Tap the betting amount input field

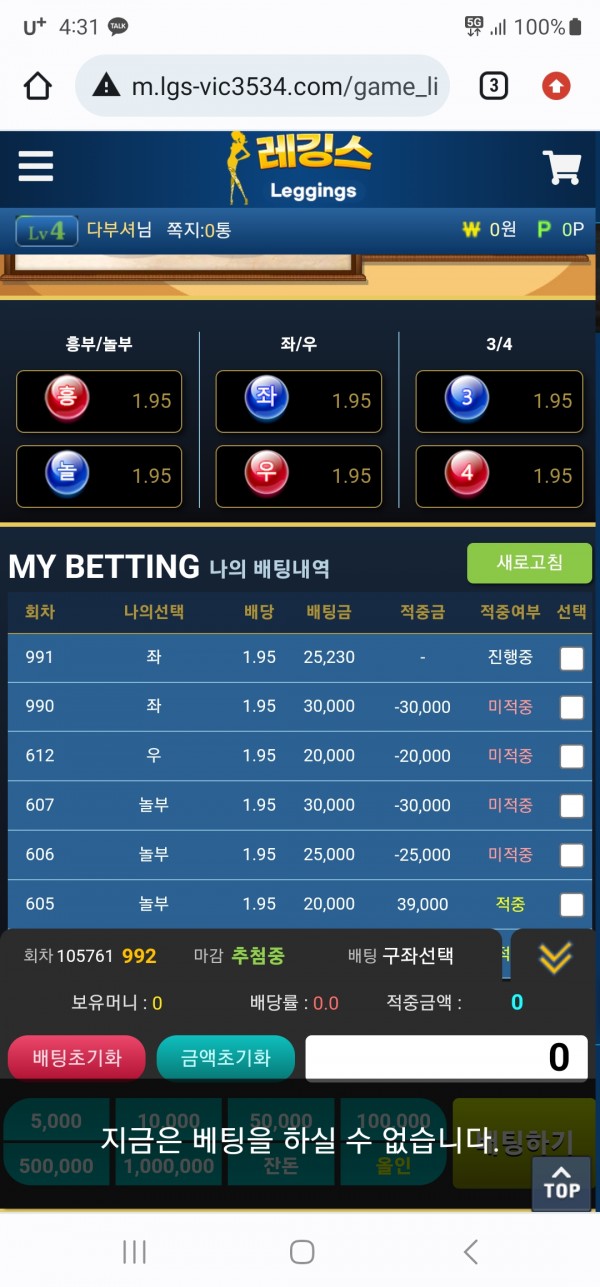tap(446, 1057)
